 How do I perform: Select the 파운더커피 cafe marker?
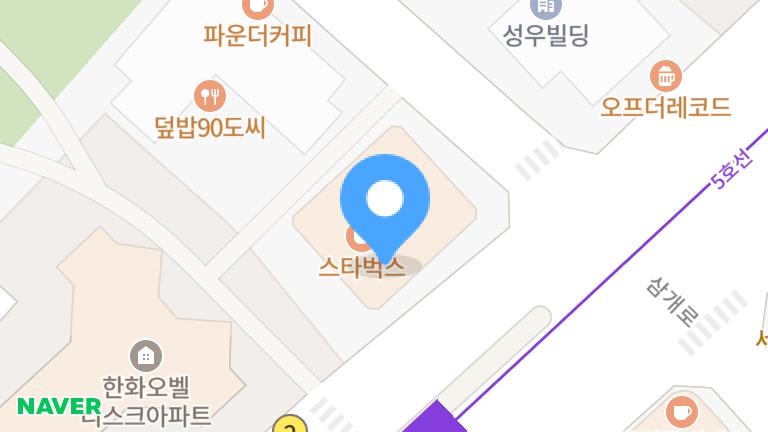pyautogui.click(x=257, y=8)
